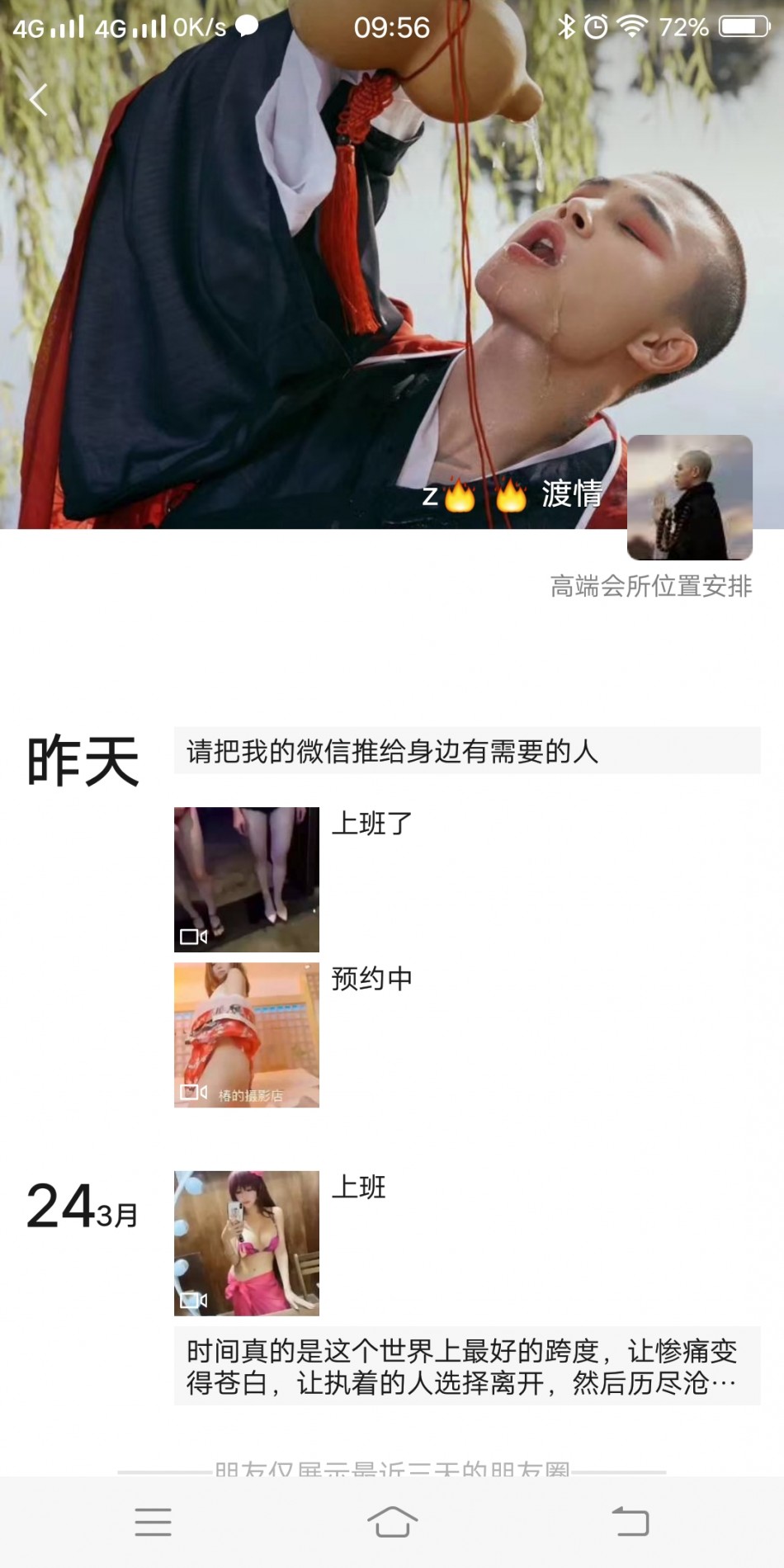This screenshot has width=784, height=1568.
Task: Open the text post 请把我的微信推给身边有需要的人
Action: 466,751
